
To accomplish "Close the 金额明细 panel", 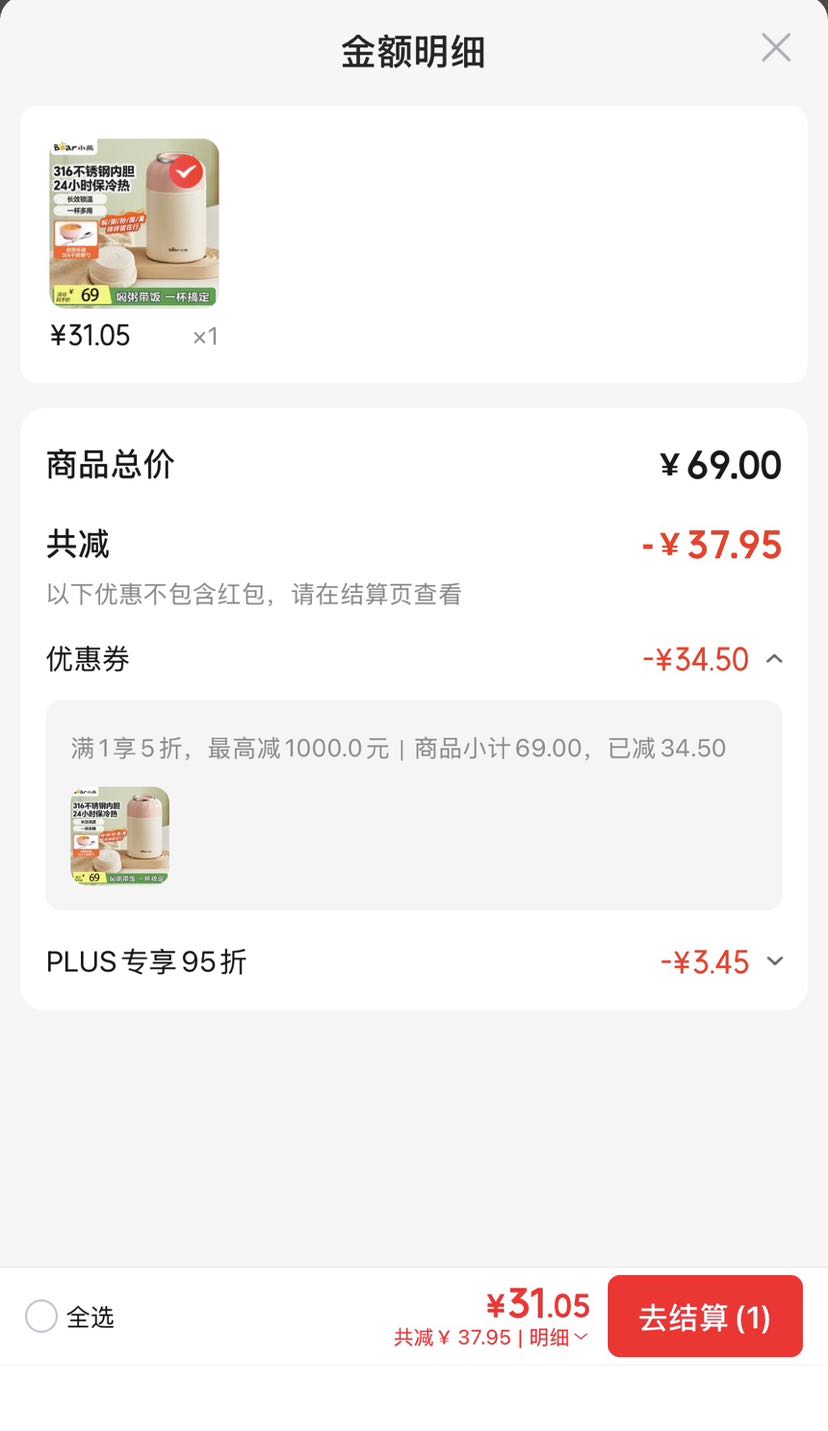I will click(x=776, y=47).
